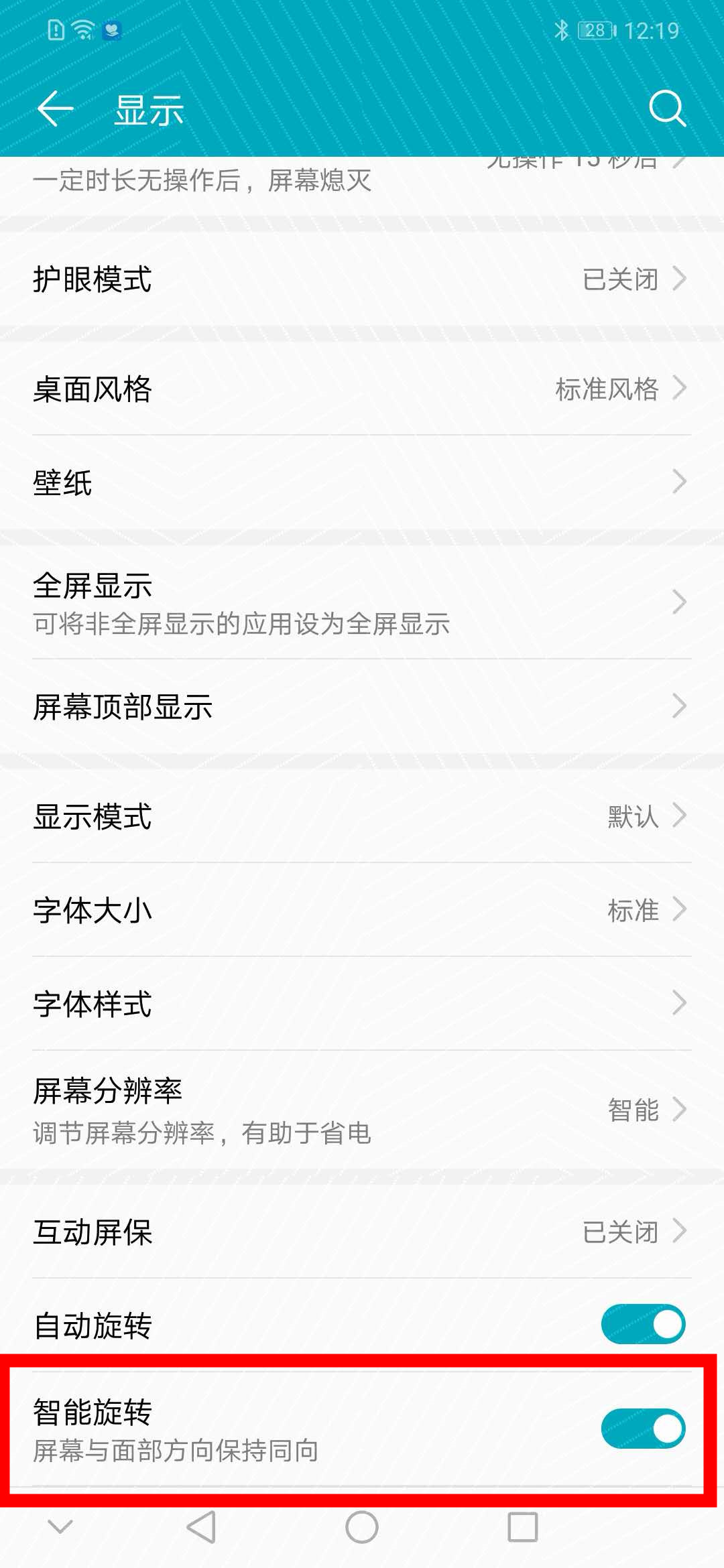Hide the navigation bar with the down arrow
The height and width of the screenshot is (1568, 724).
coord(60,1527)
